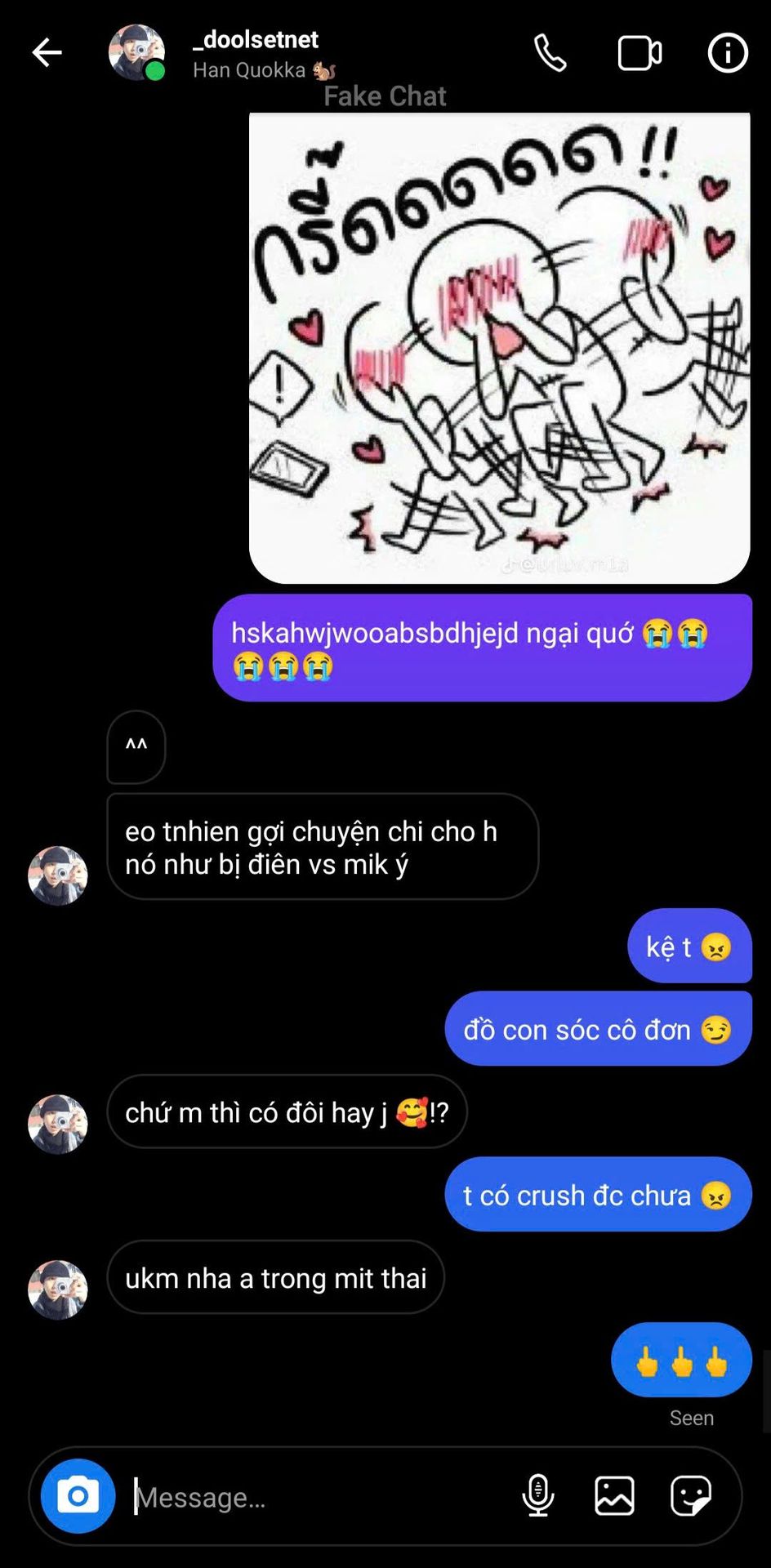The image size is (771, 1568).
Task: Open the sticker picker
Action: (x=691, y=1496)
